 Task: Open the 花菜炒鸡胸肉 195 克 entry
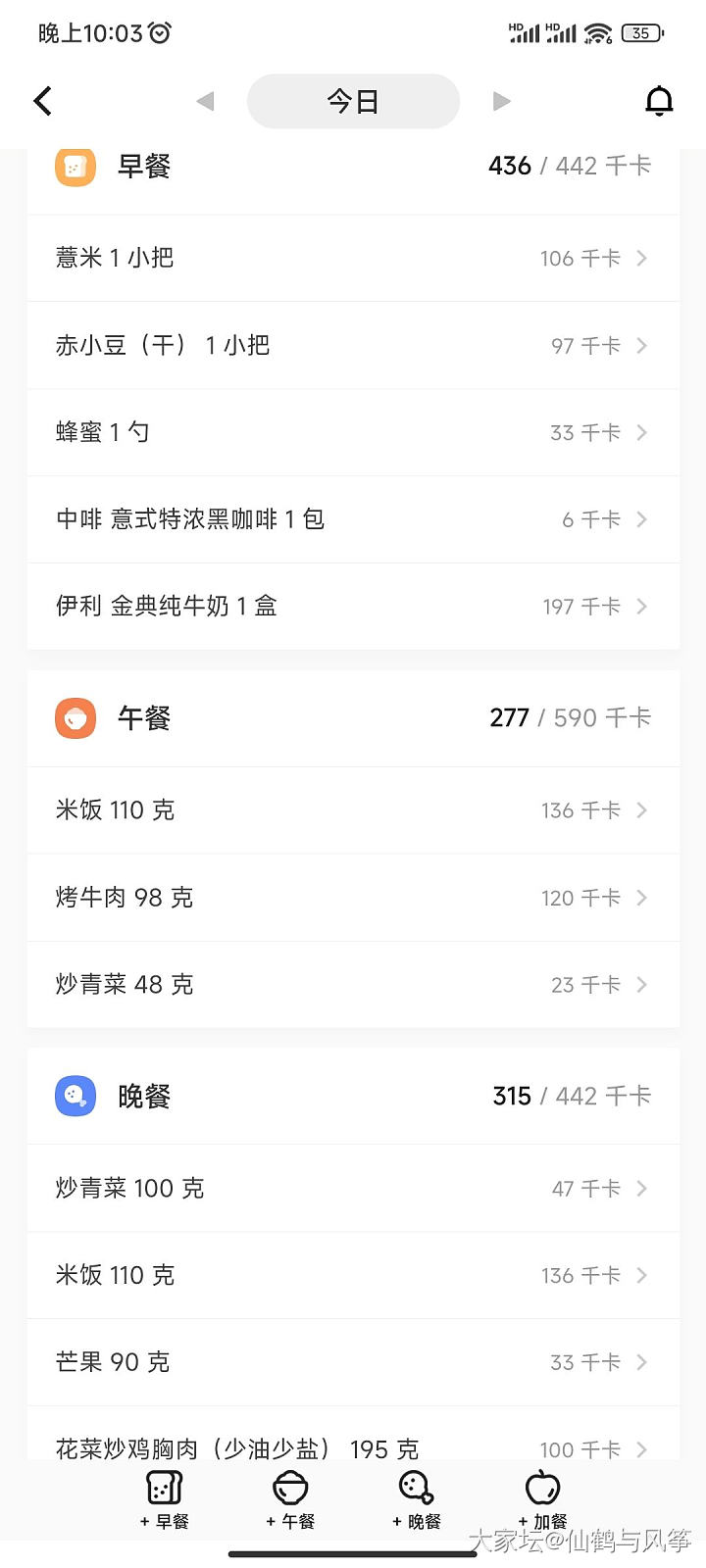pyautogui.click(x=353, y=1445)
